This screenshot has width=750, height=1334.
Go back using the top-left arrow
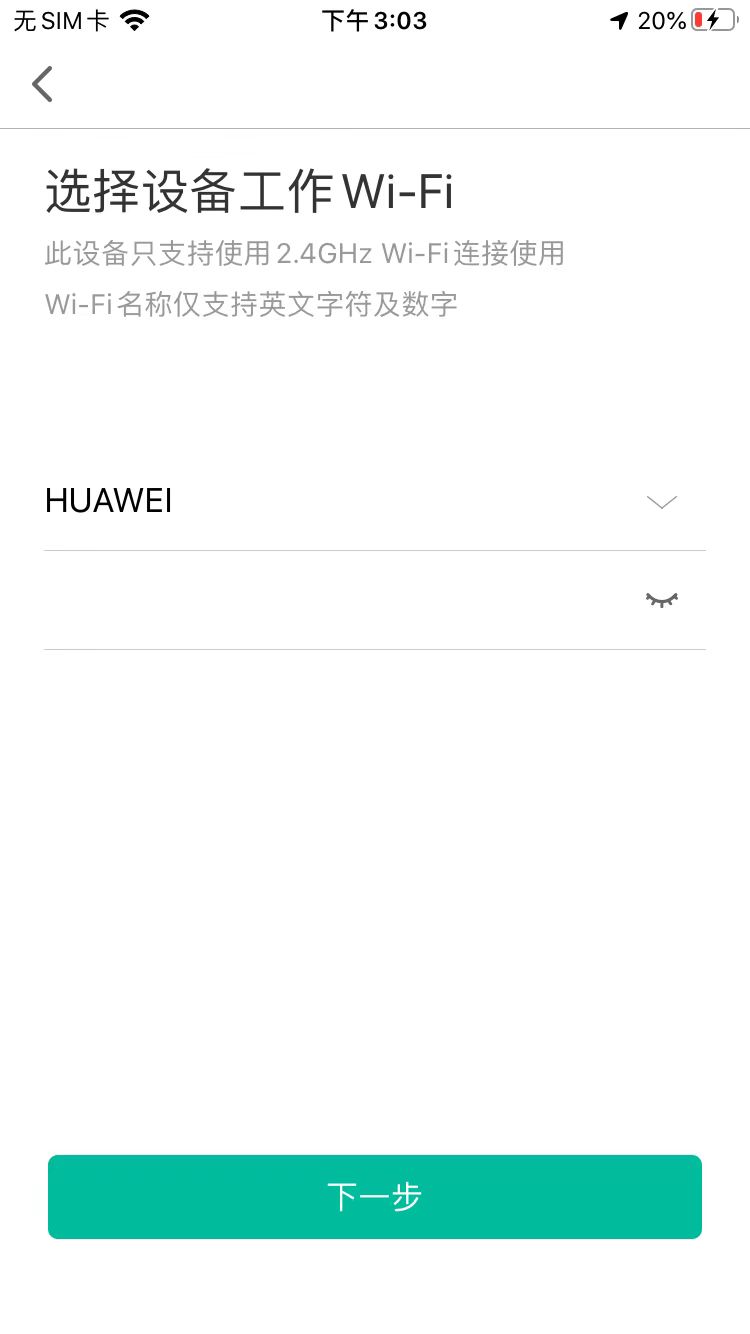(x=42, y=85)
